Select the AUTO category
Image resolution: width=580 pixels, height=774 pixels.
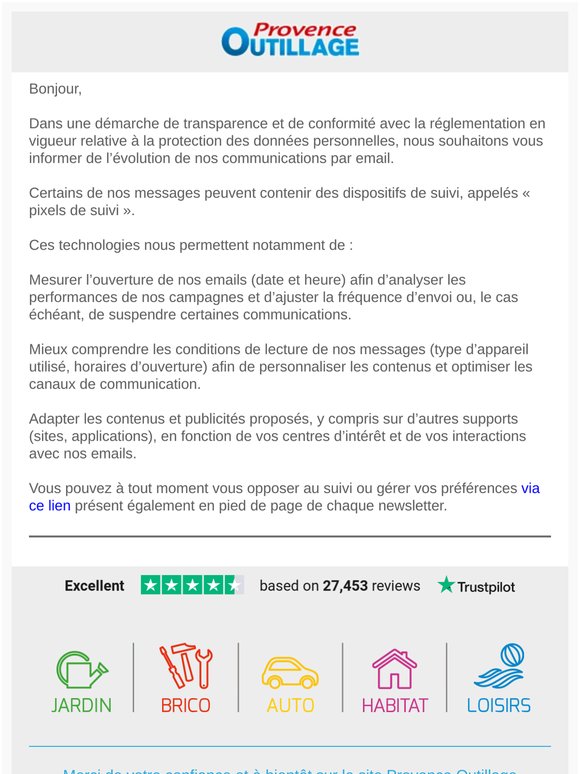click(x=290, y=685)
